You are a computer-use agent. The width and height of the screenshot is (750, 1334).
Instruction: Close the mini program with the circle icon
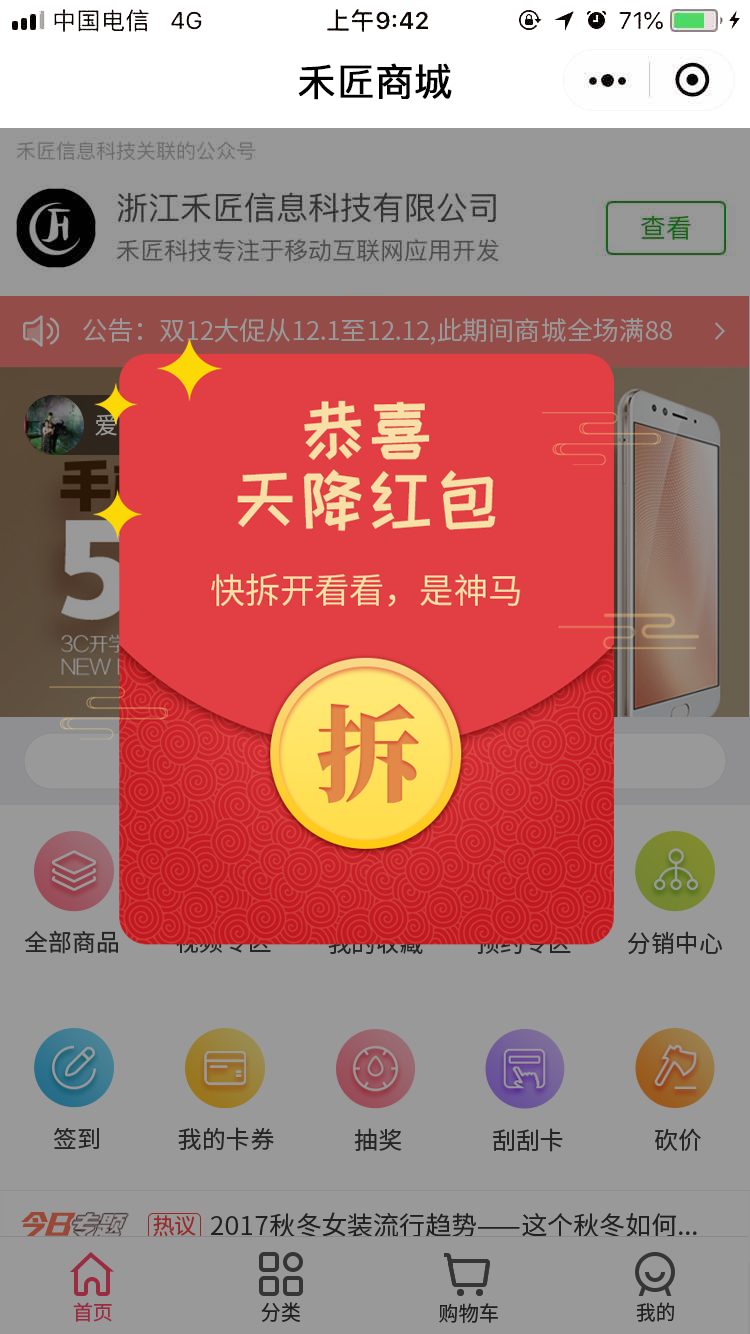tap(692, 81)
